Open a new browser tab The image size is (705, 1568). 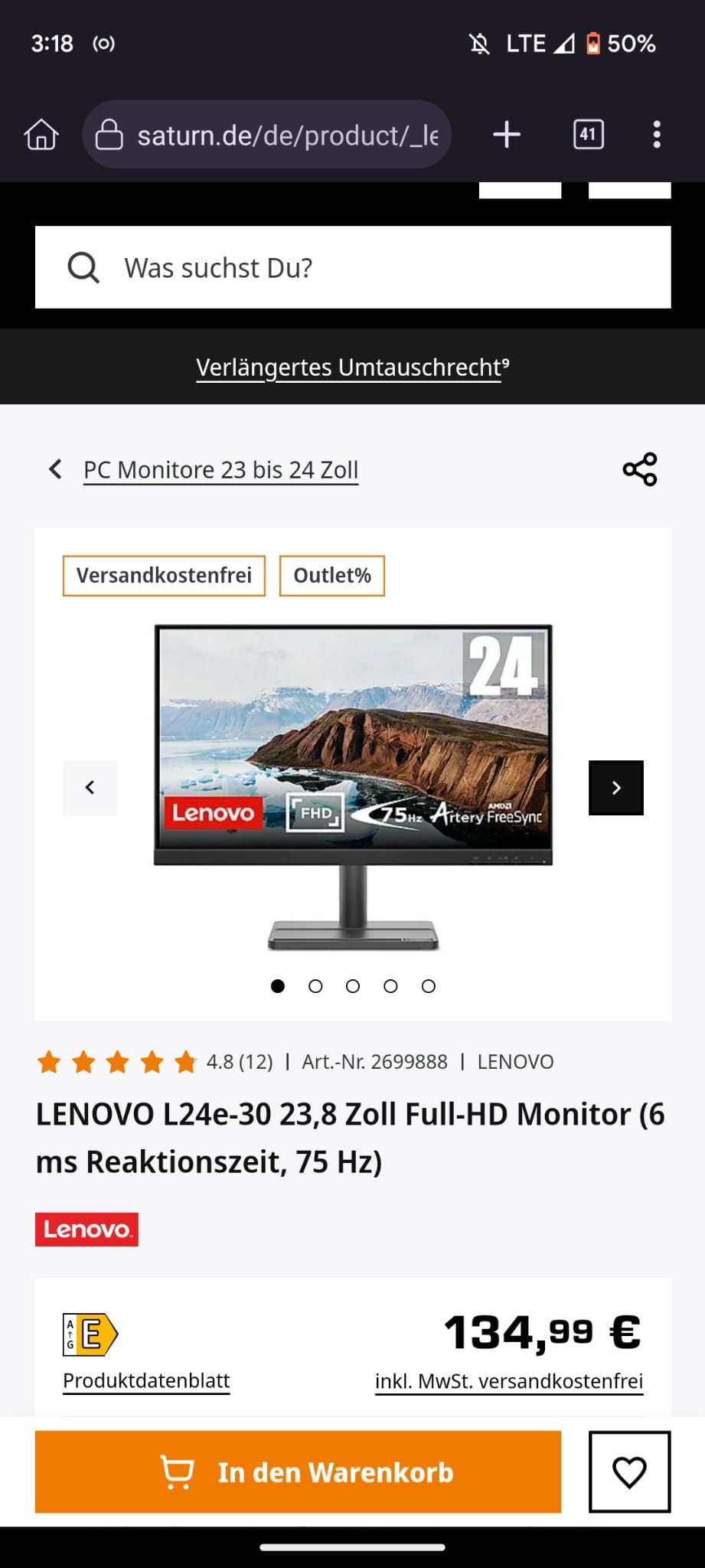pyautogui.click(x=506, y=135)
